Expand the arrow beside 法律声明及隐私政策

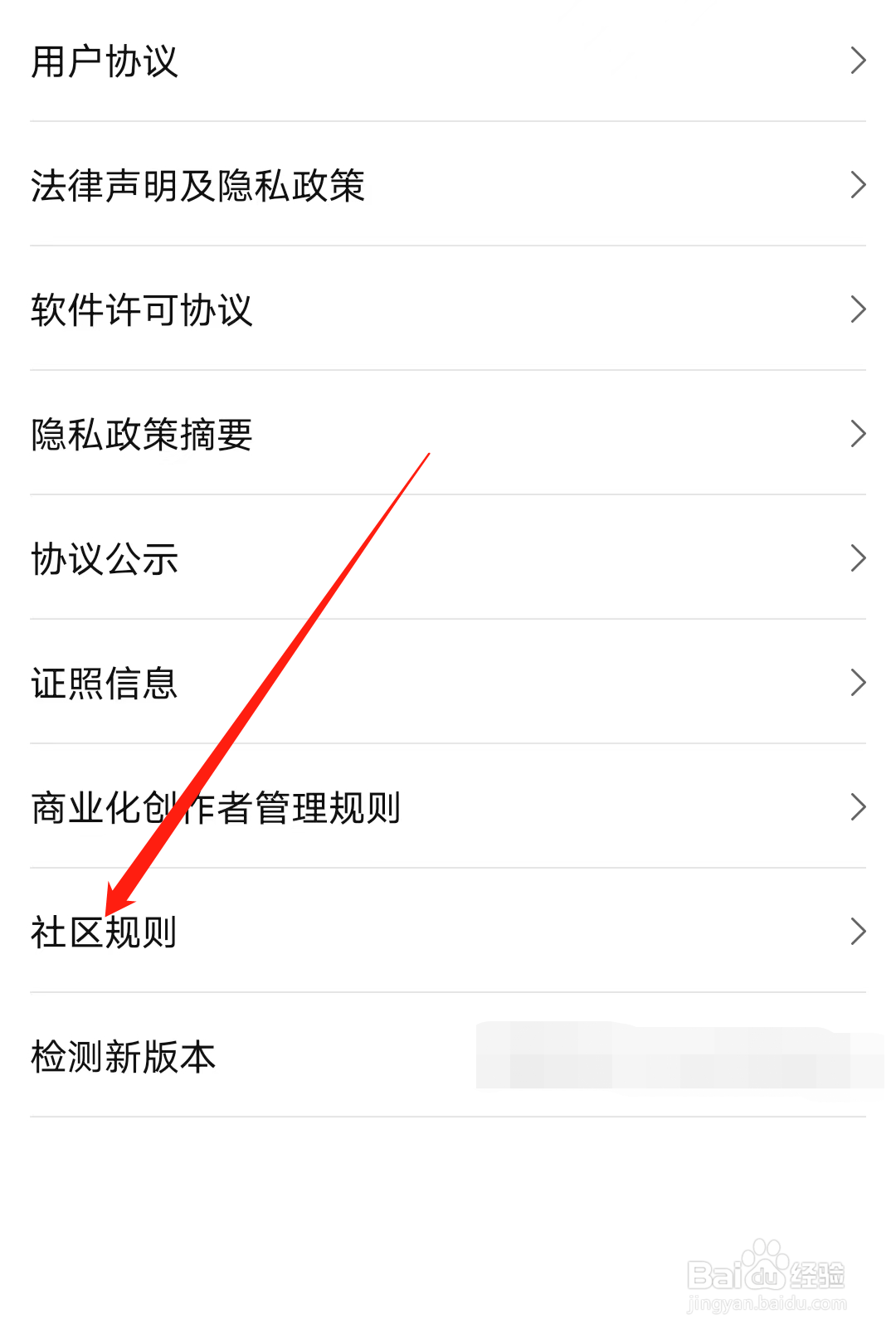click(x=859, y=186)
